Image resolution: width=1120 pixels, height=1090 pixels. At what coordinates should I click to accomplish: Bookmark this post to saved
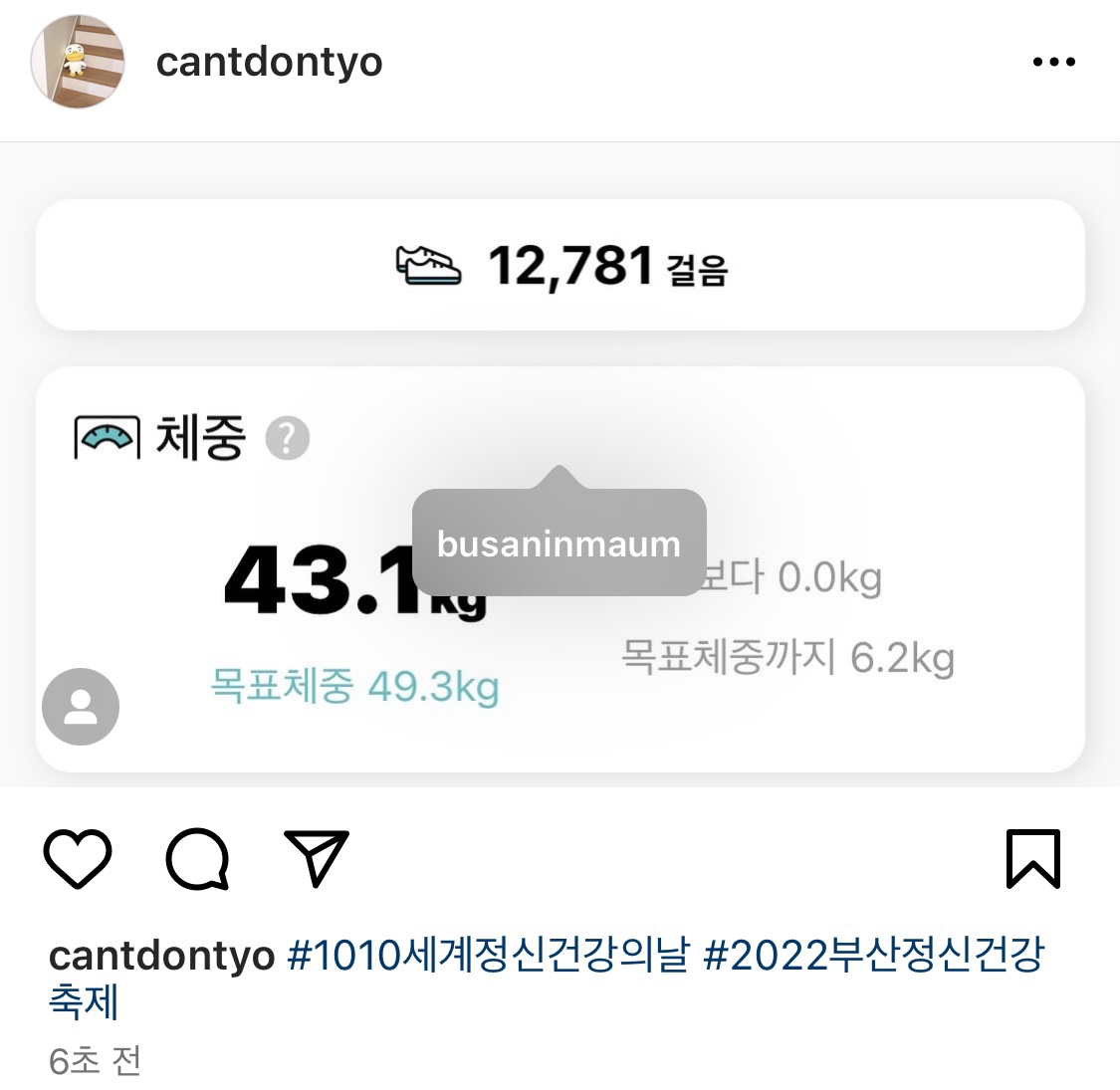tap(1032, 858)
